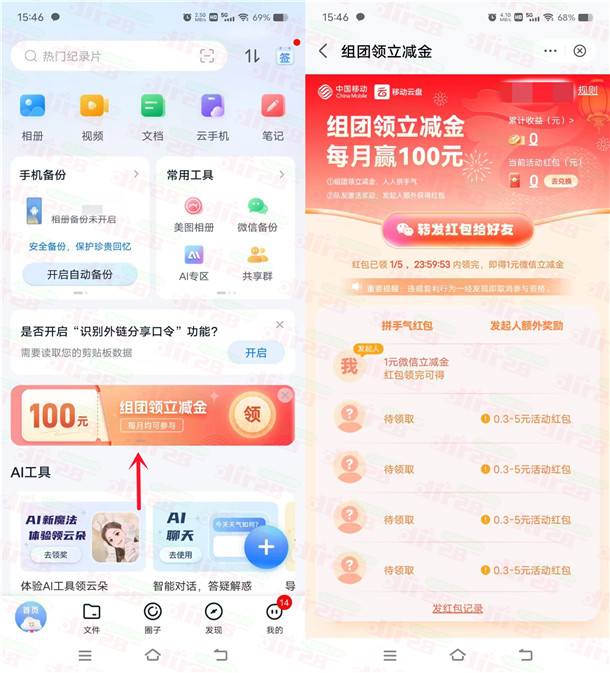Tap 转发红包给好友 to share the red packet

tap(456, 229)
